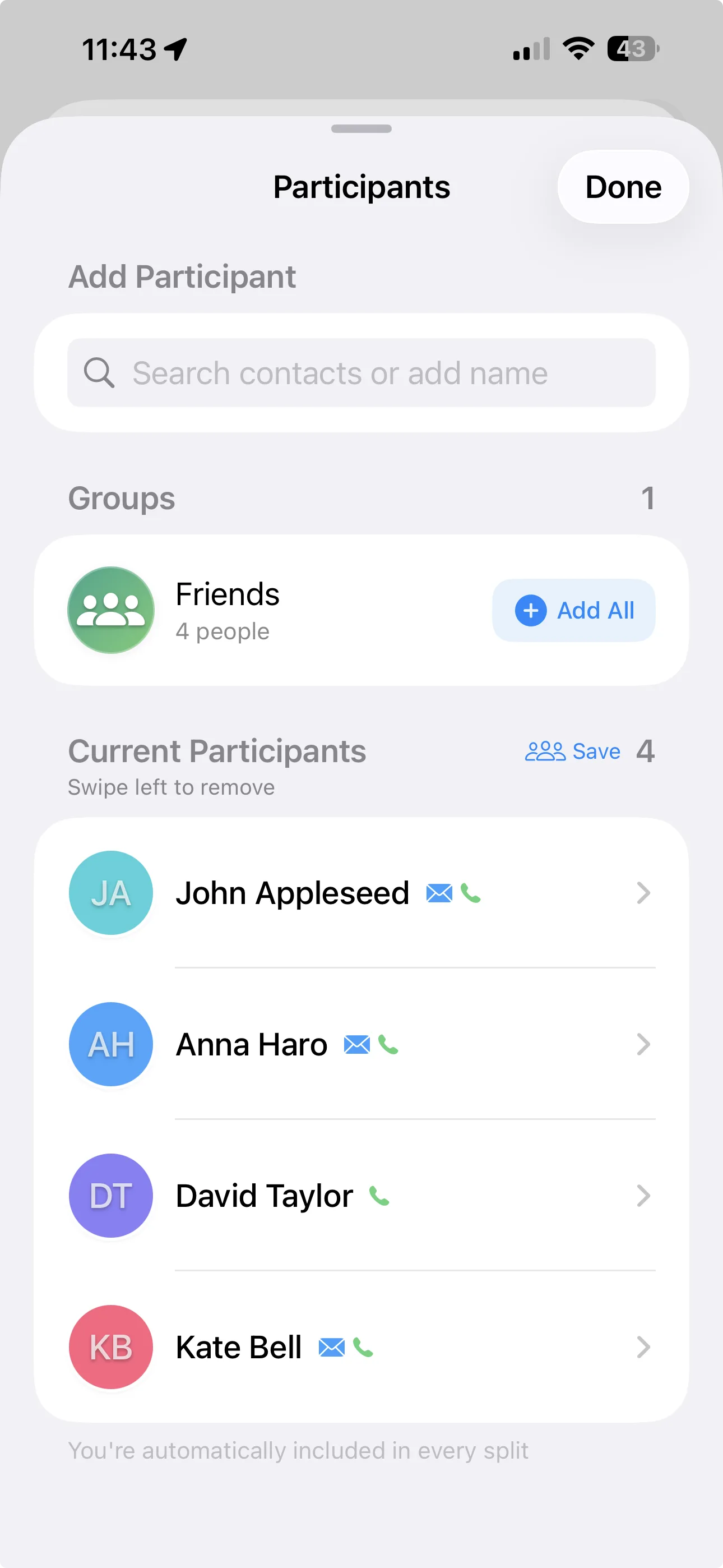
Task: Tap Done to close Participants screen
Action: click(622, 187)
